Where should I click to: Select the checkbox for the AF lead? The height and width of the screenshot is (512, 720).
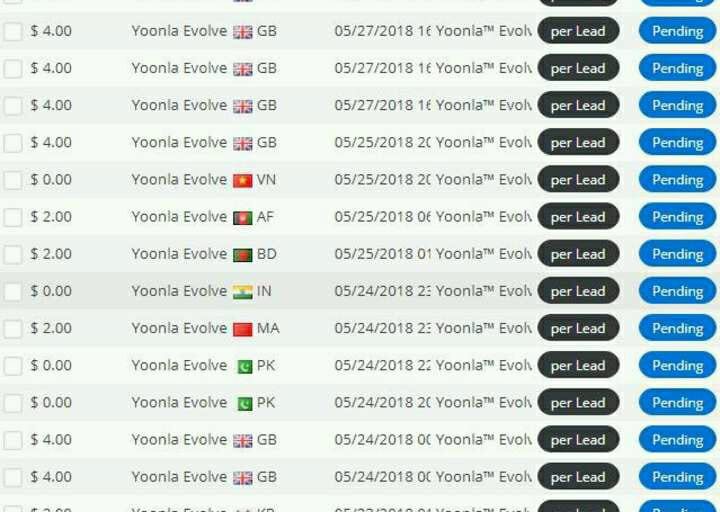coord(12,218)
